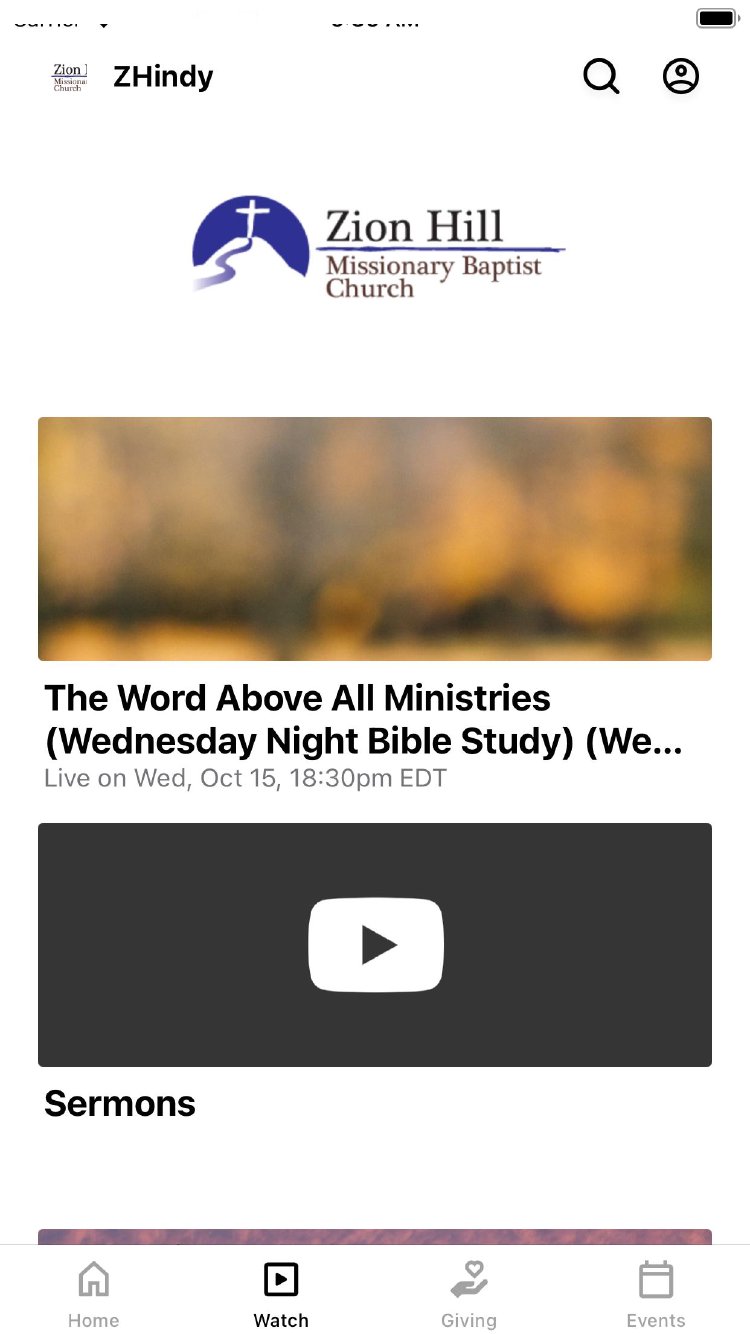This screenshot has height=1334, width=750.
Task: Open the search icon
Action: 601,76
